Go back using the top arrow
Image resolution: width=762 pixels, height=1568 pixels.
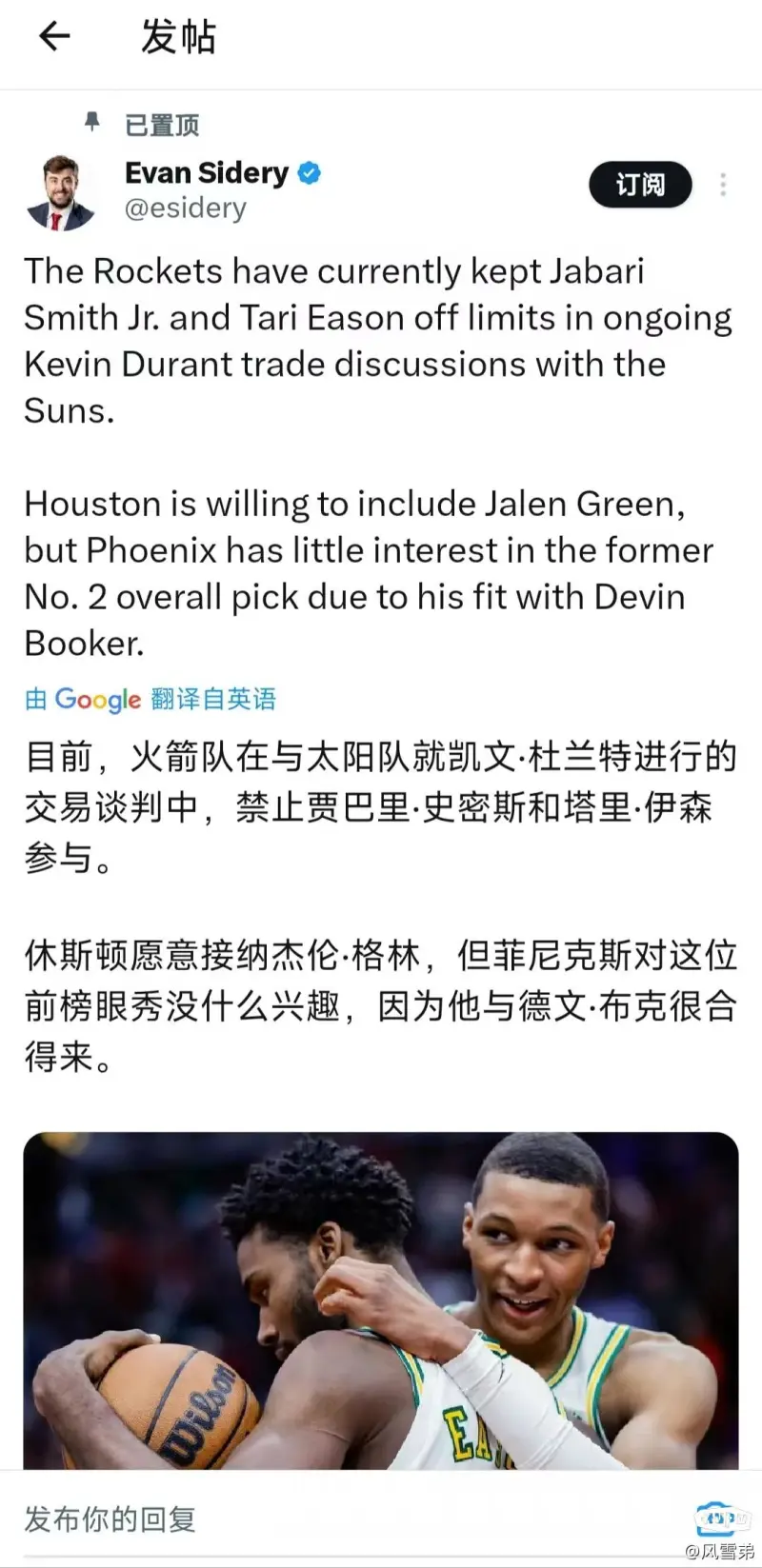coord(54,37)
